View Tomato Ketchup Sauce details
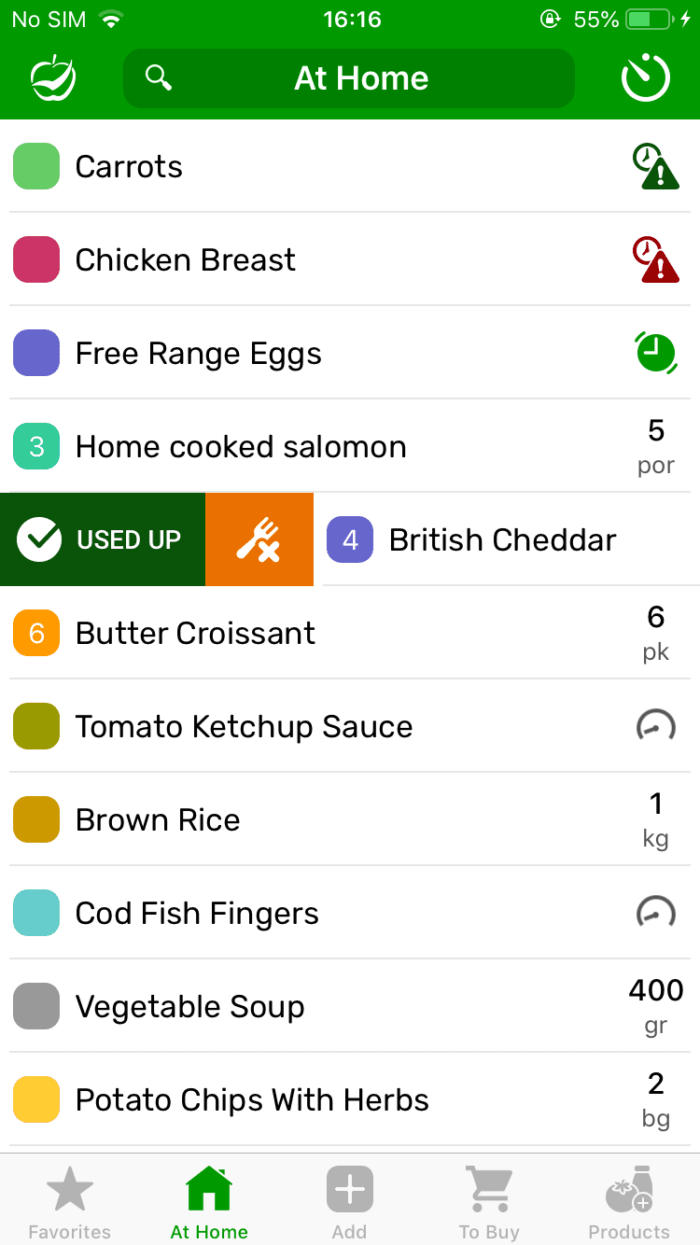Screen dimensions: 700x1245 click(350, 726)
